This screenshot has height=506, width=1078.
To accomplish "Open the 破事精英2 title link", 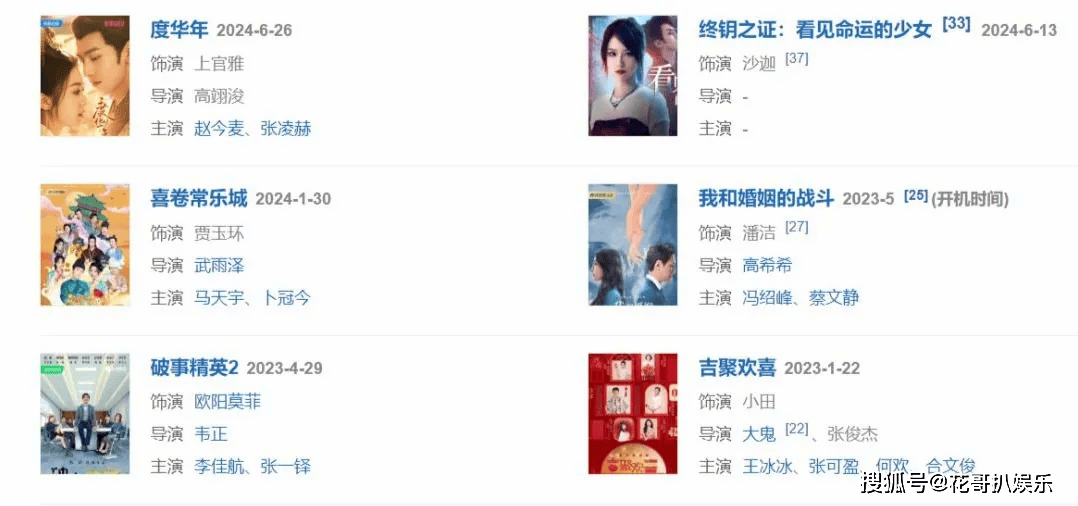I will point(194,368).
